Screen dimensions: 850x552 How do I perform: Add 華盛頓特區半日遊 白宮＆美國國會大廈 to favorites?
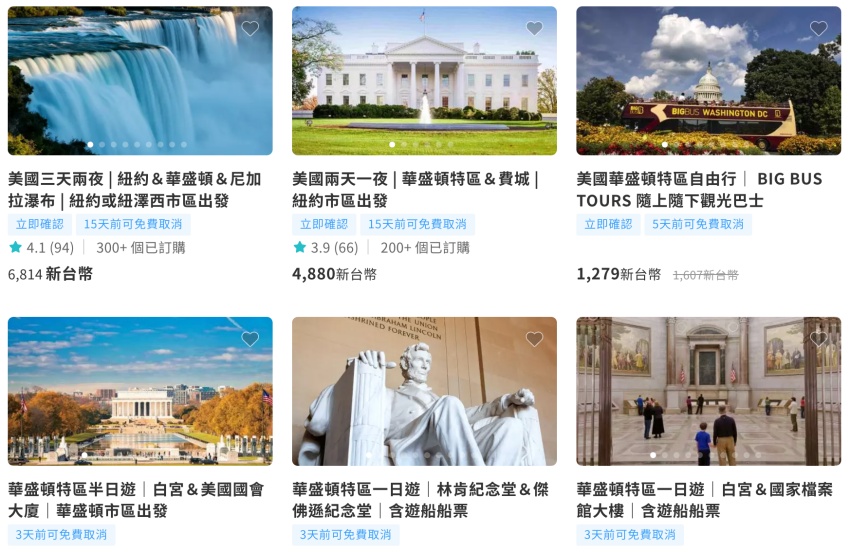coord(250,339)
